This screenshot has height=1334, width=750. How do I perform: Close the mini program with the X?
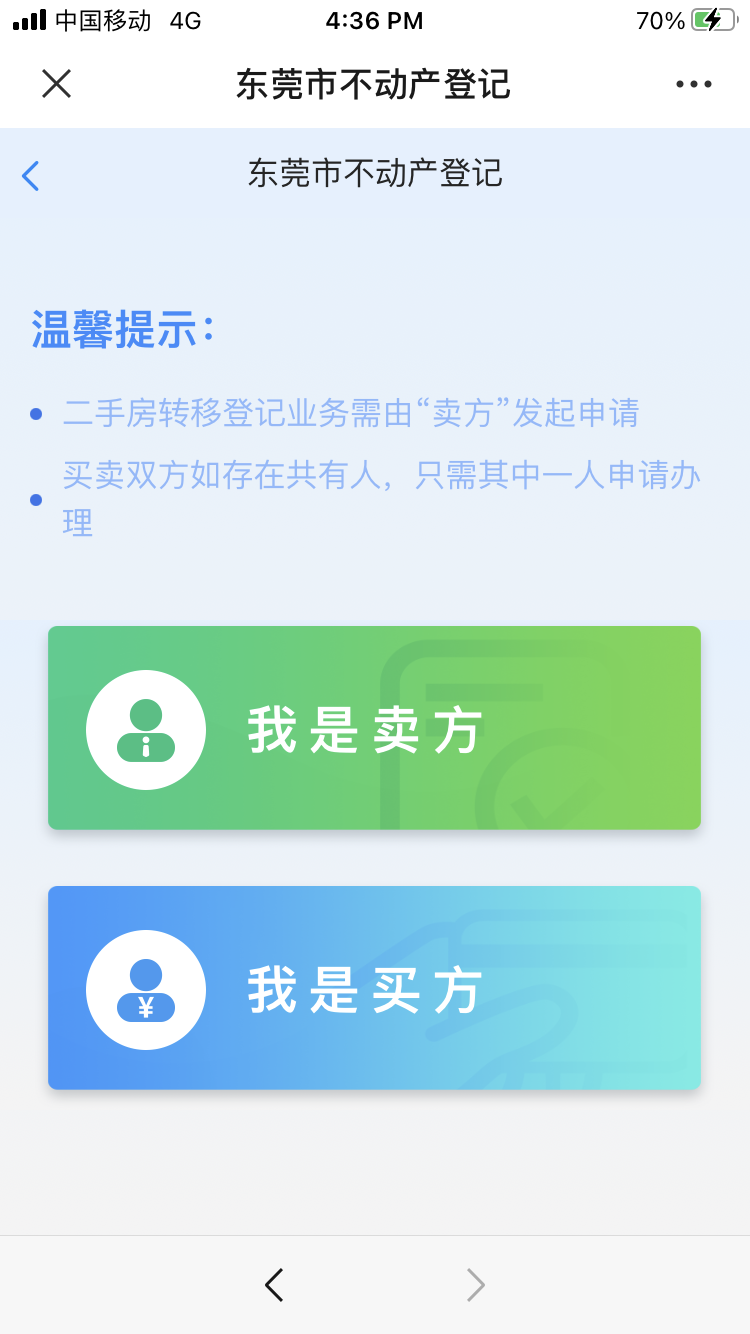[x=56, y=84]
